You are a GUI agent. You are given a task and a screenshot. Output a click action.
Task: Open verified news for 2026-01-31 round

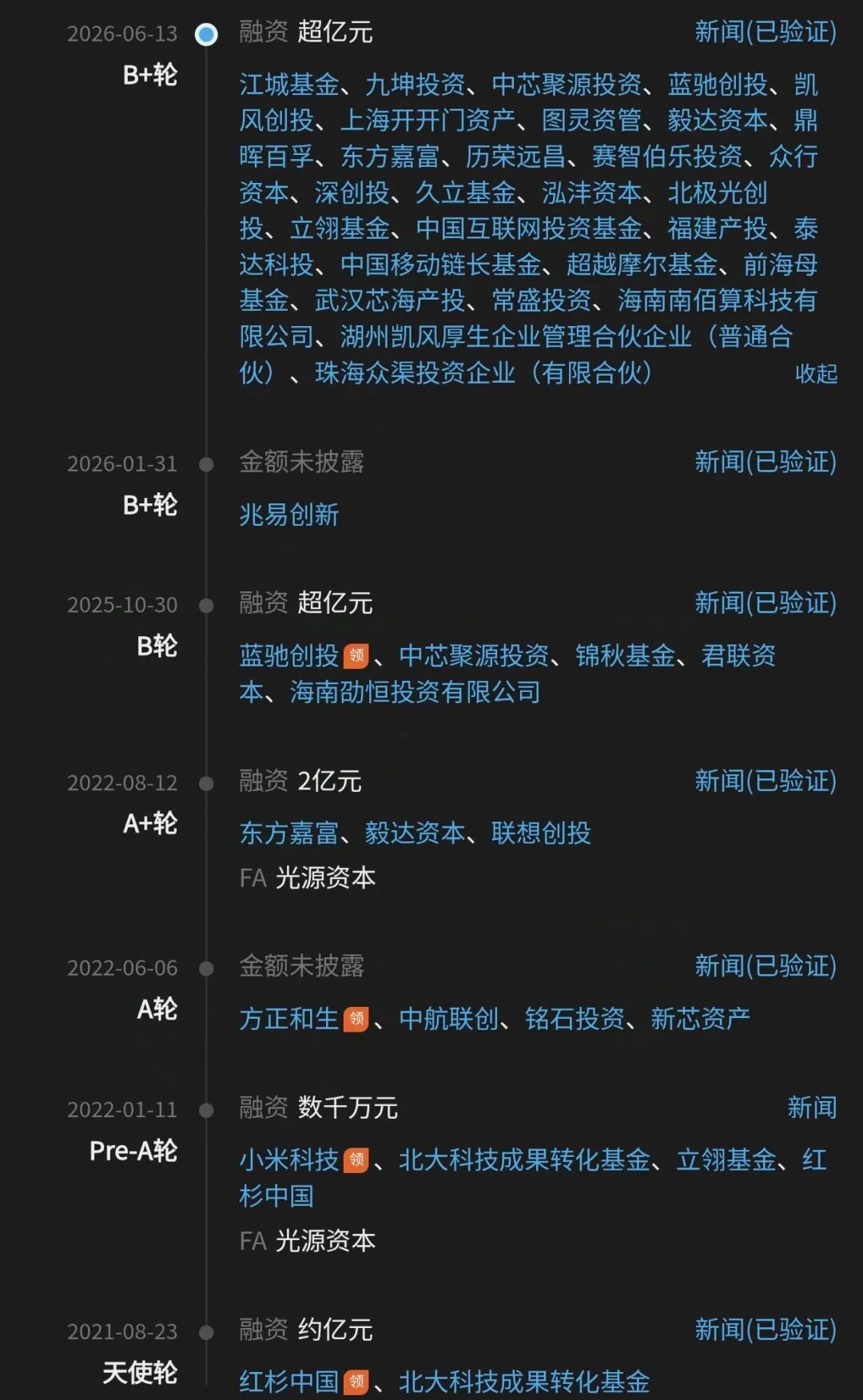[766, 462]
